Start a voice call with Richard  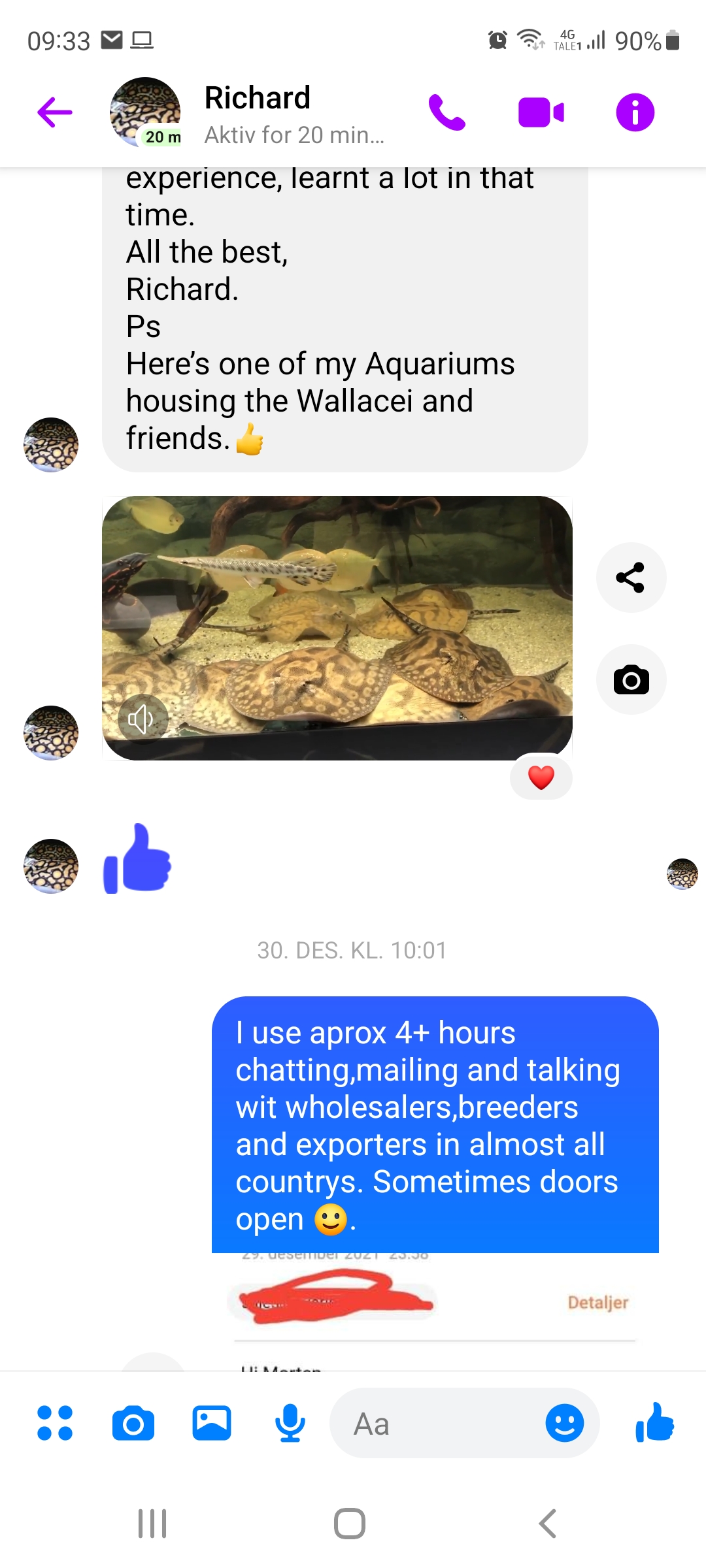(x=447, y=112)
